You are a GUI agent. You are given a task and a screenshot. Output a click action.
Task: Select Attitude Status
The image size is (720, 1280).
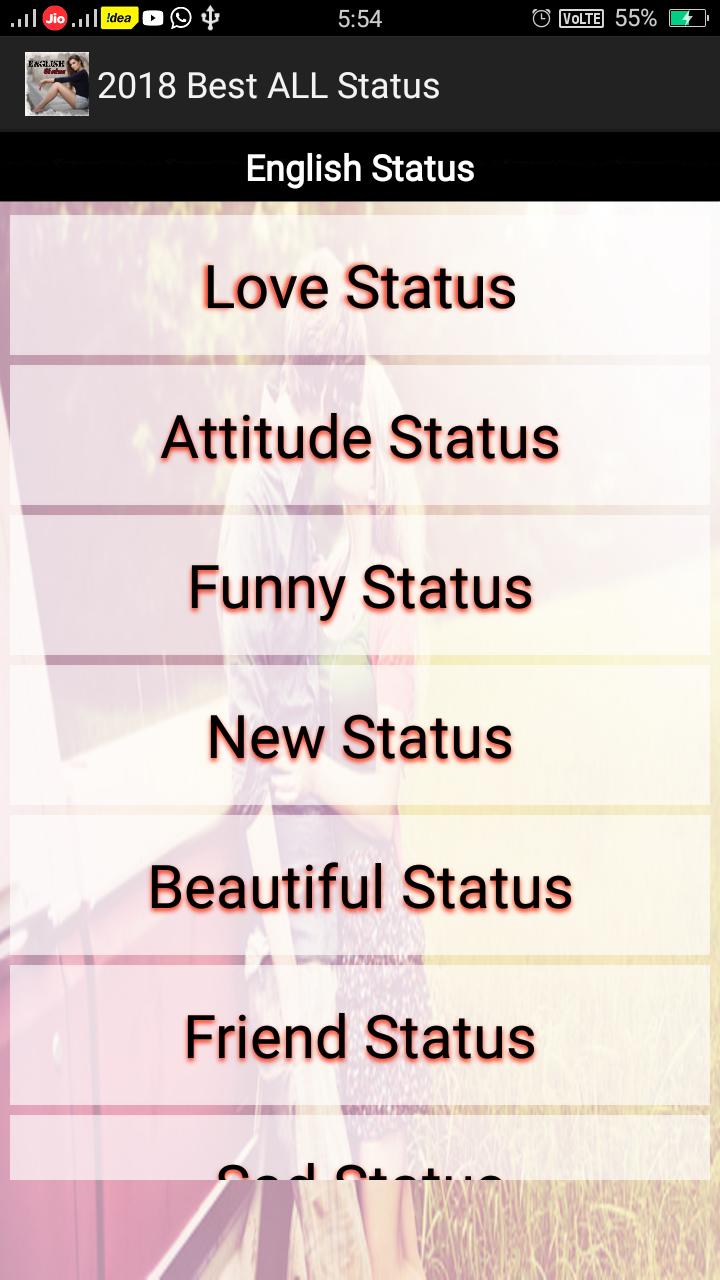point(360,436)
